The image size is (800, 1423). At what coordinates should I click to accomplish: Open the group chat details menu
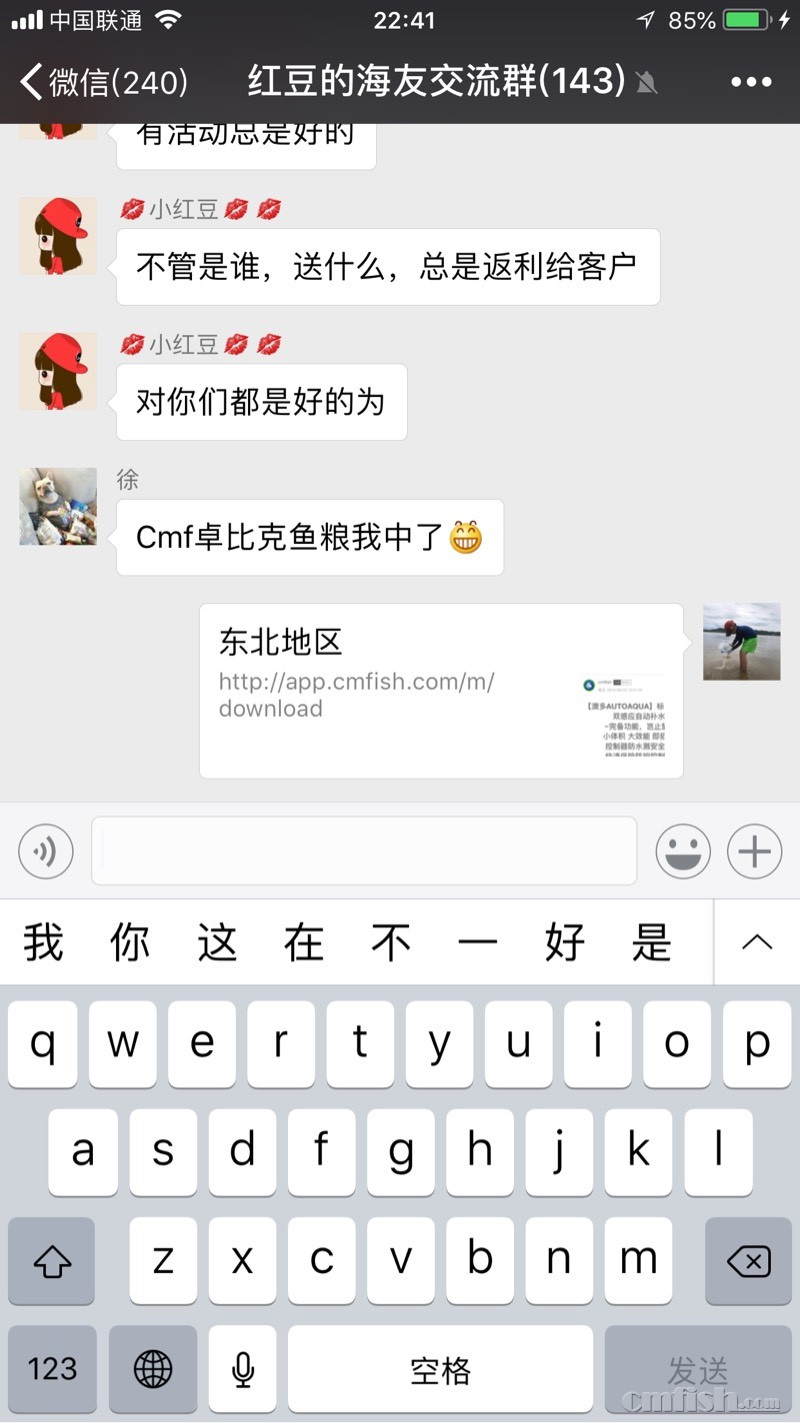pos(751,82)
